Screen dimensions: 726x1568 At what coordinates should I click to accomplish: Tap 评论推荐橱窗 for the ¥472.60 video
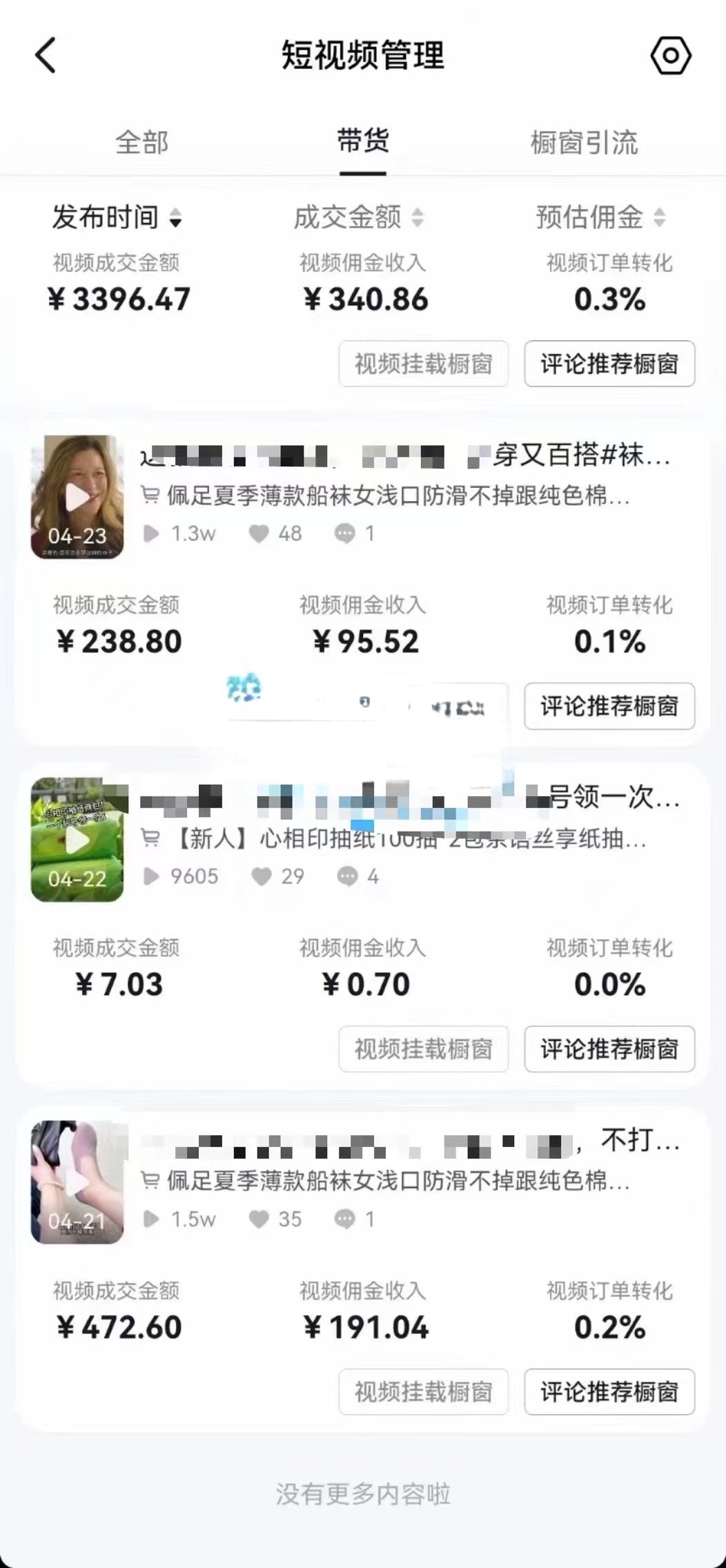609,1392
